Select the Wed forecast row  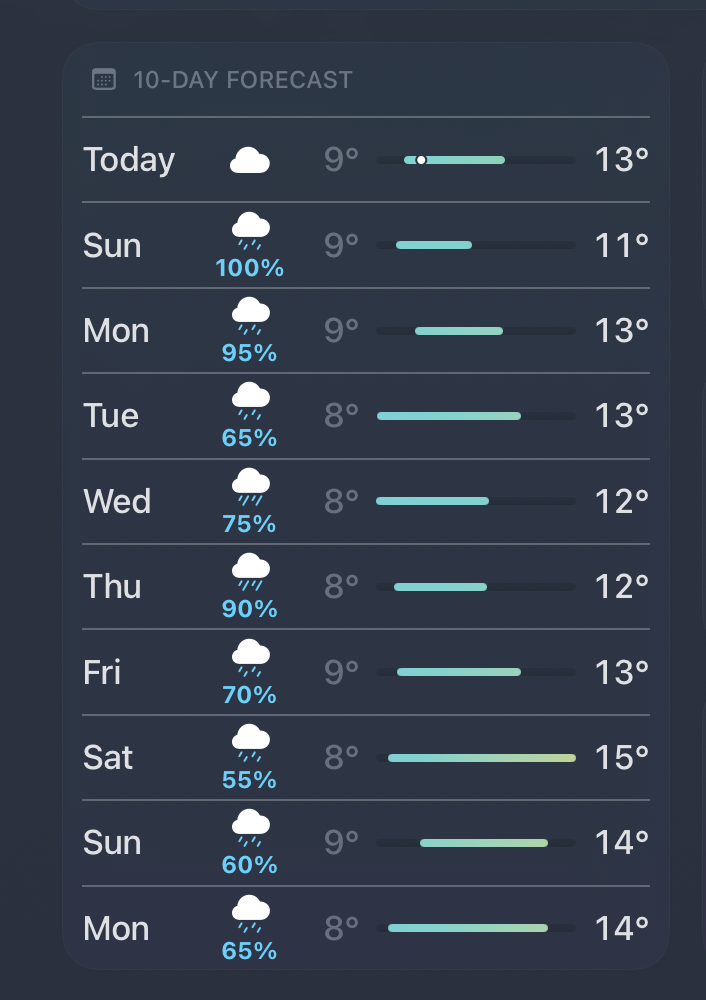coord(365,501)
